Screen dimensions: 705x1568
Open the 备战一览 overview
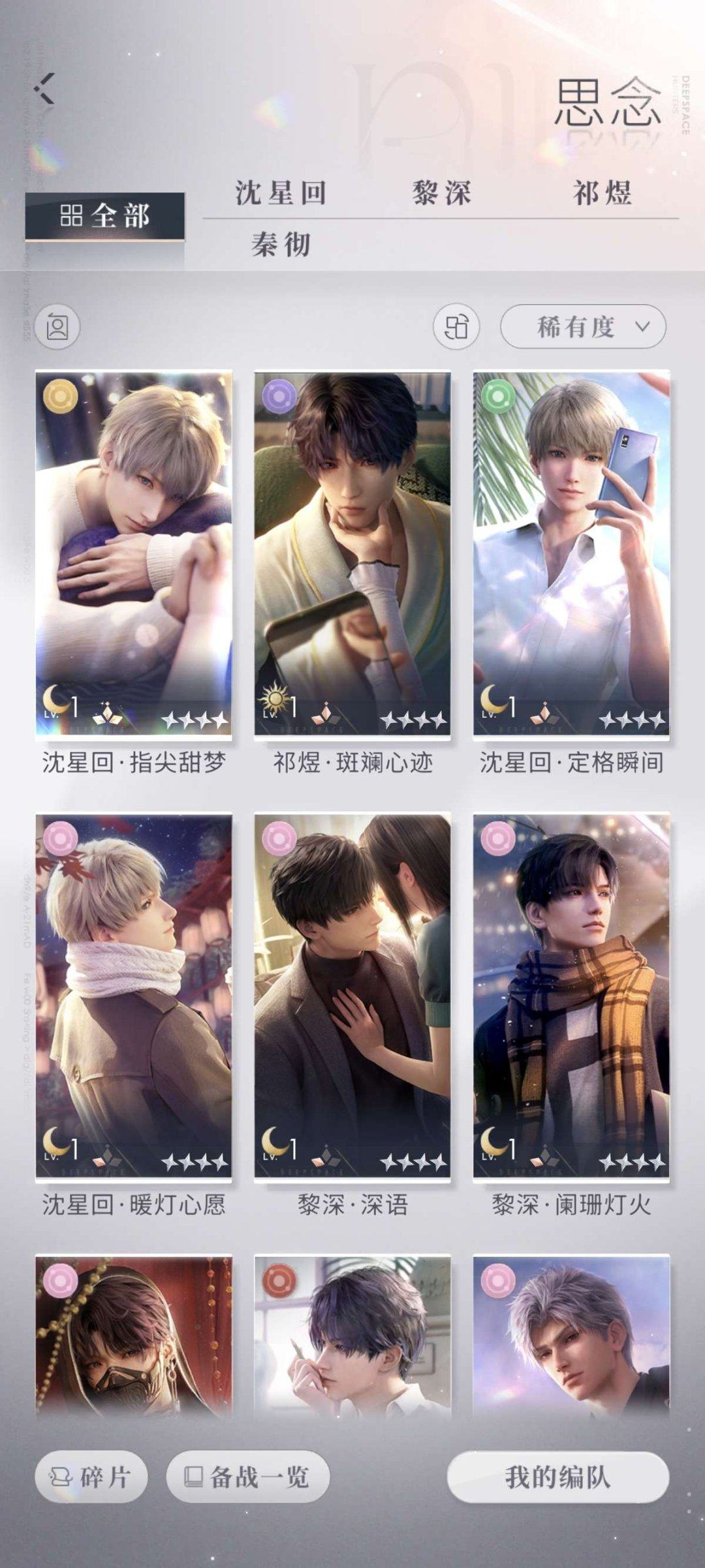(248, 1477)
